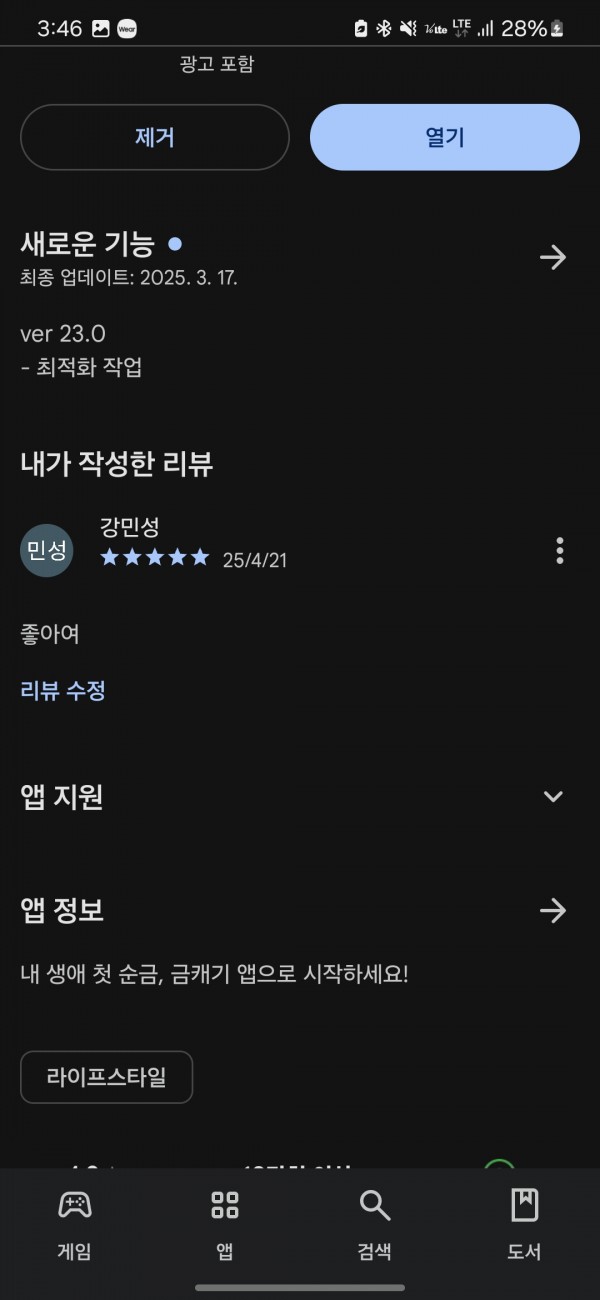Viewport: 600px width, 1300px height.
Task: Switch to the 게임 tab
Action: 75,1225
